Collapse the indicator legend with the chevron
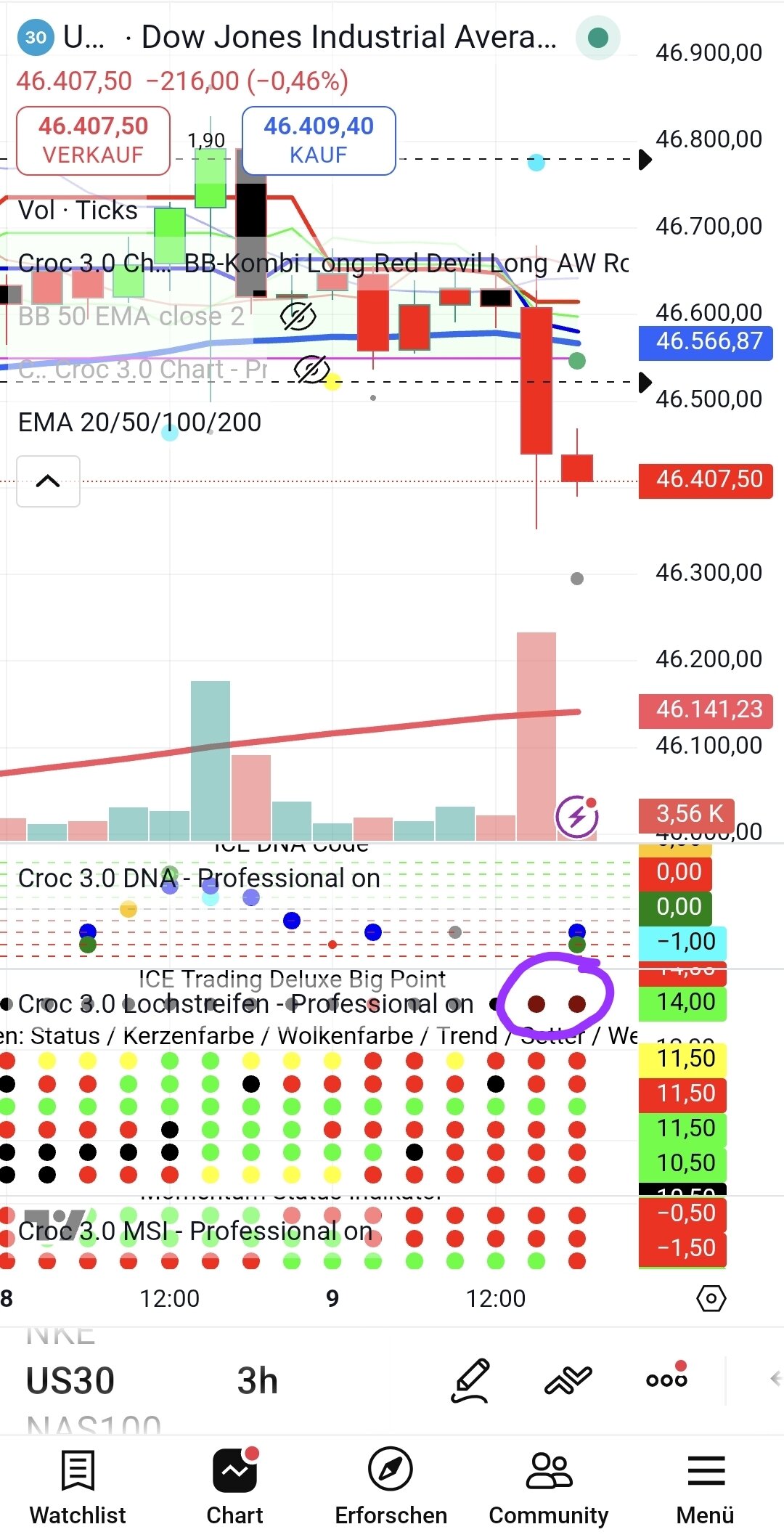The image size is (784, 1540). [x=48, y=481]
